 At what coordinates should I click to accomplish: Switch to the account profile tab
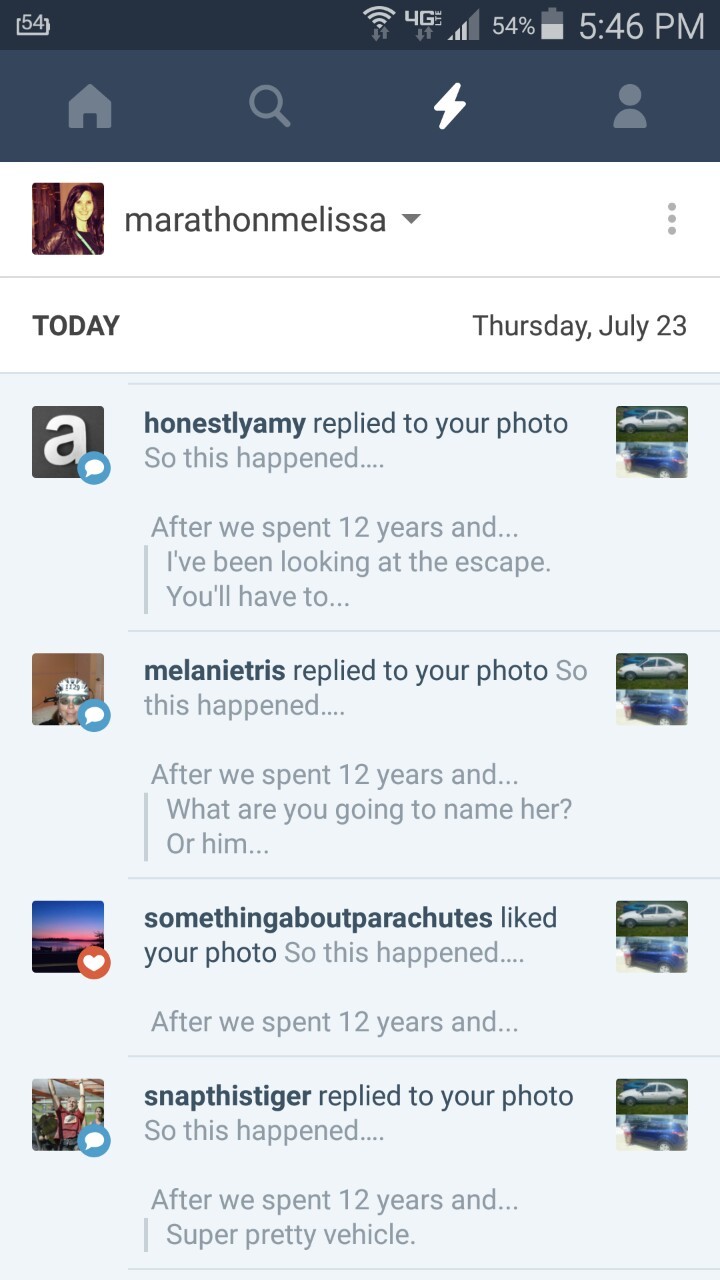[x=630, y=106]
